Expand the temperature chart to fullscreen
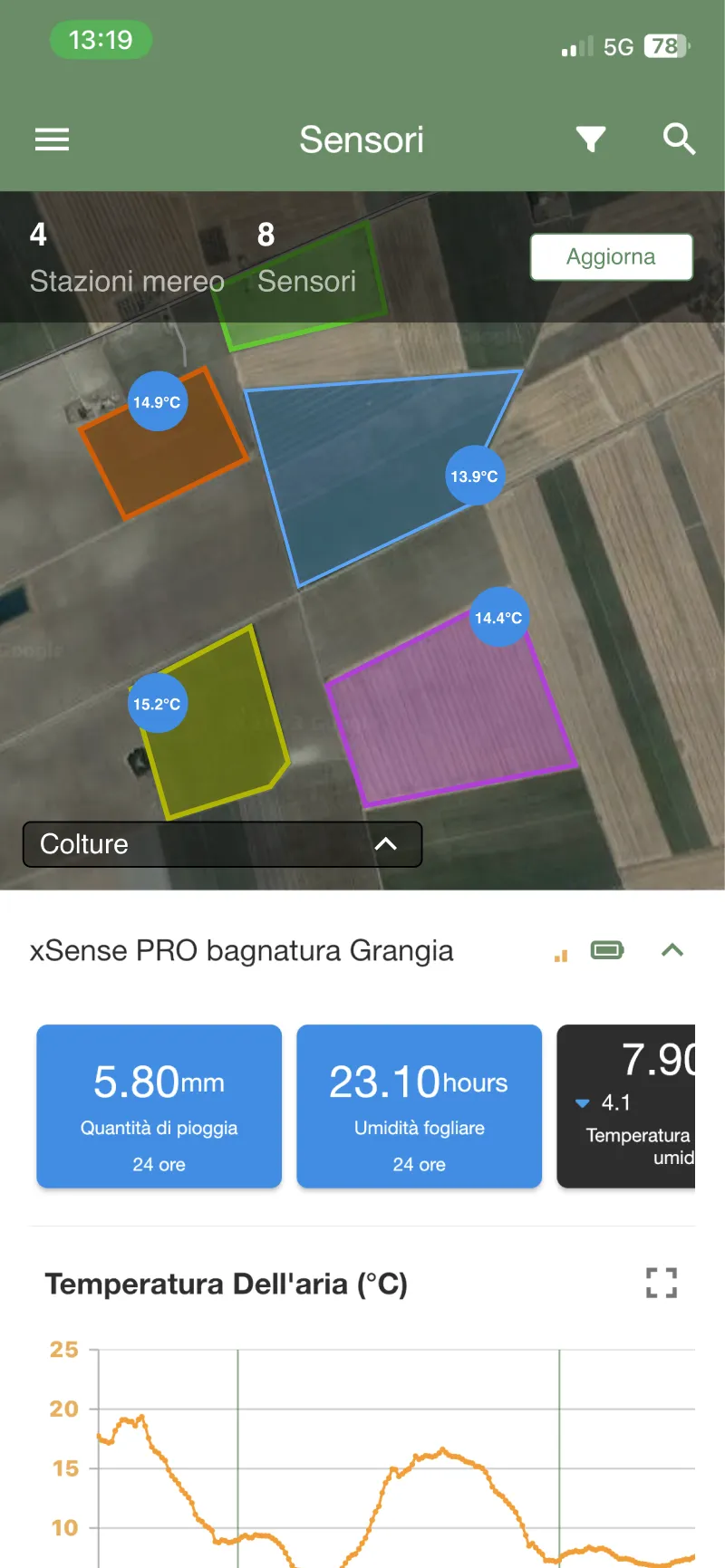Screen dimensions: 725x1568 (x=662, y=1283)
